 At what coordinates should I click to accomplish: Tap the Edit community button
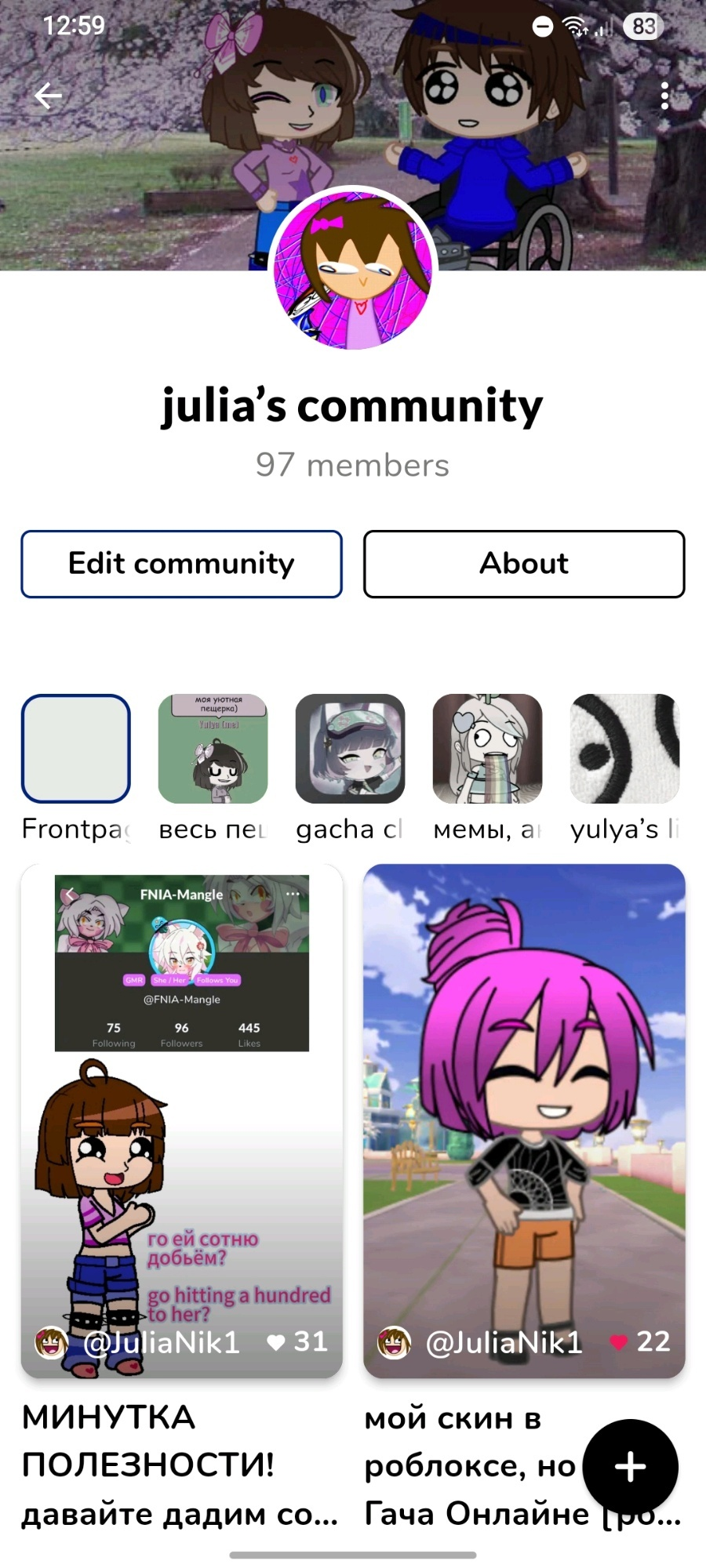[x=181, y=564]
